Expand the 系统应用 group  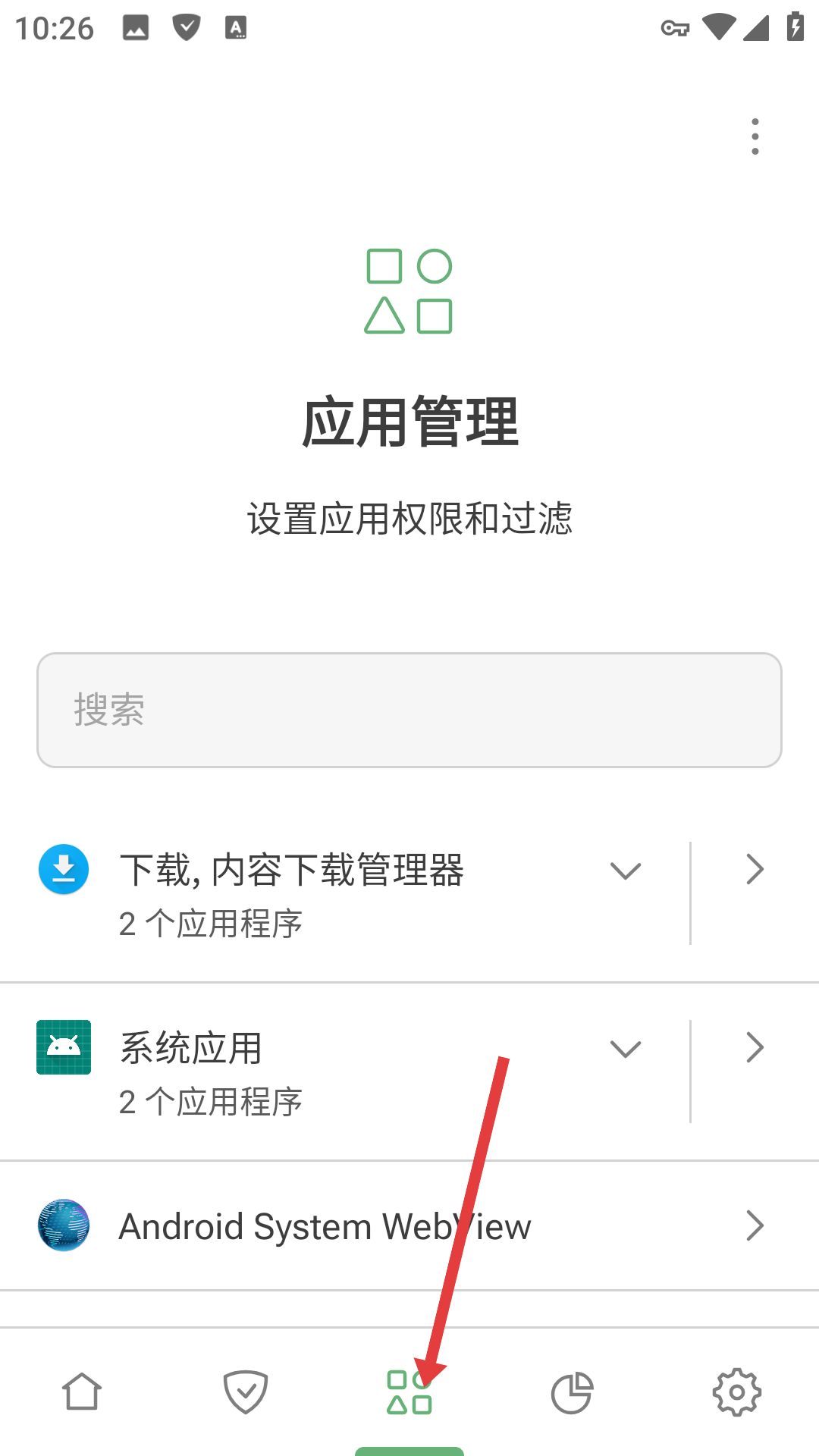pyautogui.click(x=626, y=1049)
